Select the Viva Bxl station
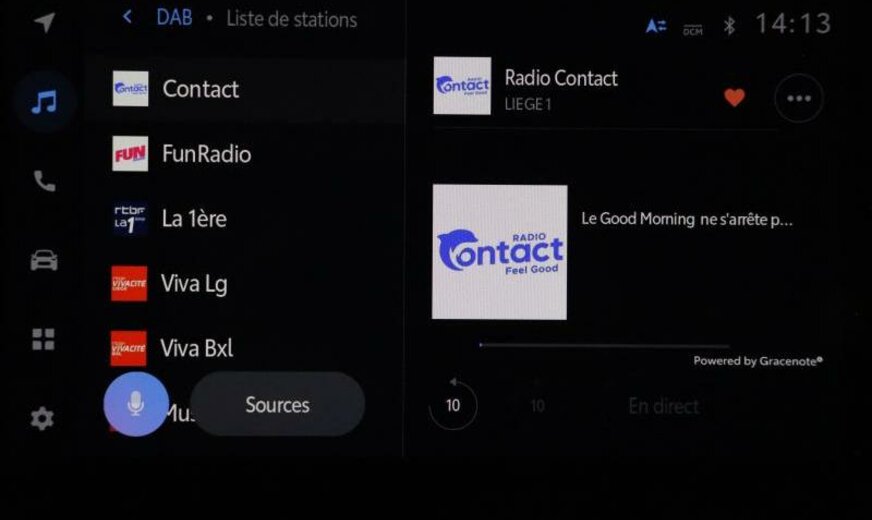This screenshot has height=520, width=872. coord(245,348)
